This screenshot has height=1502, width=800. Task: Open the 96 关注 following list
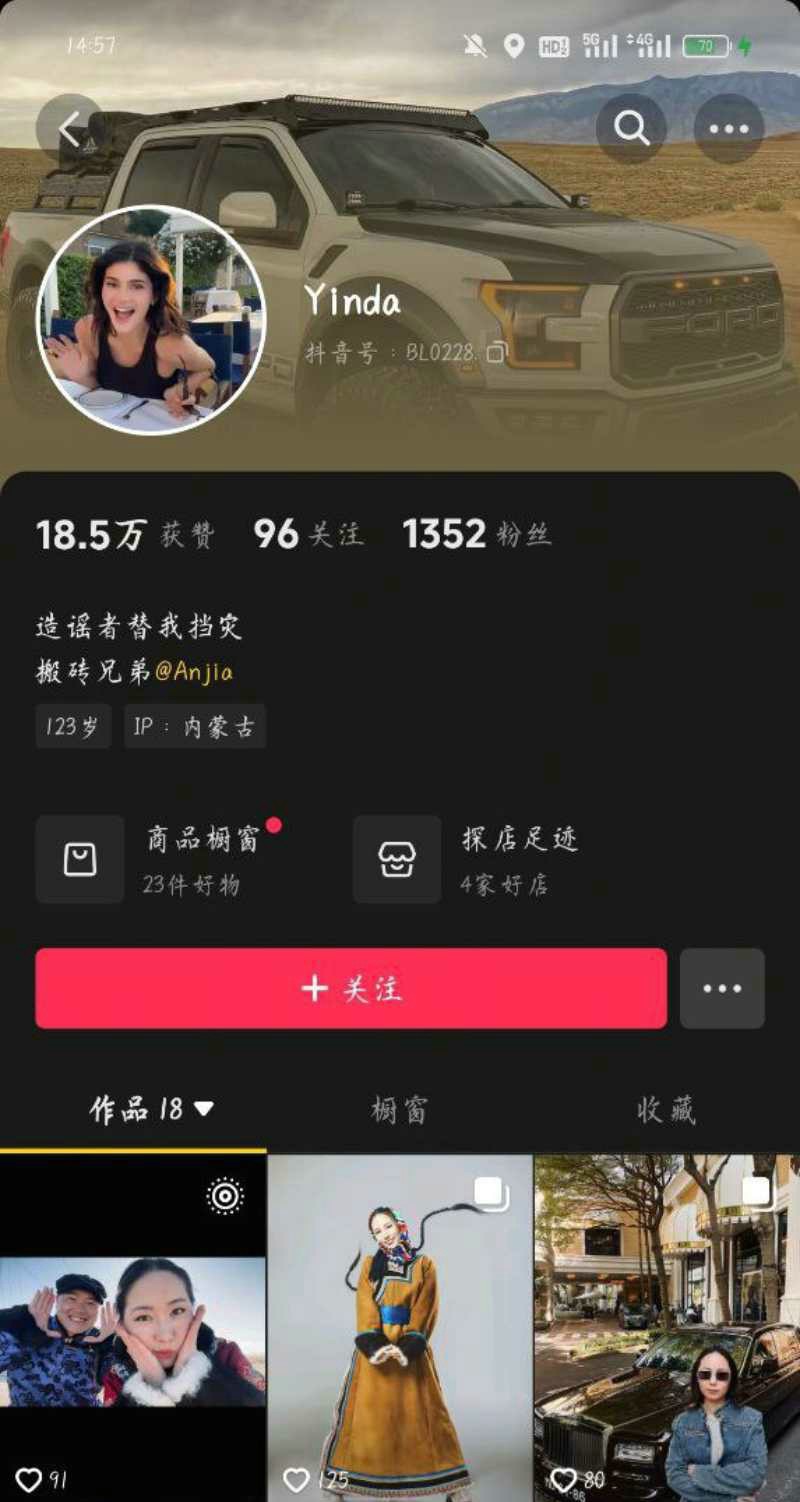[x=308, y=534]
